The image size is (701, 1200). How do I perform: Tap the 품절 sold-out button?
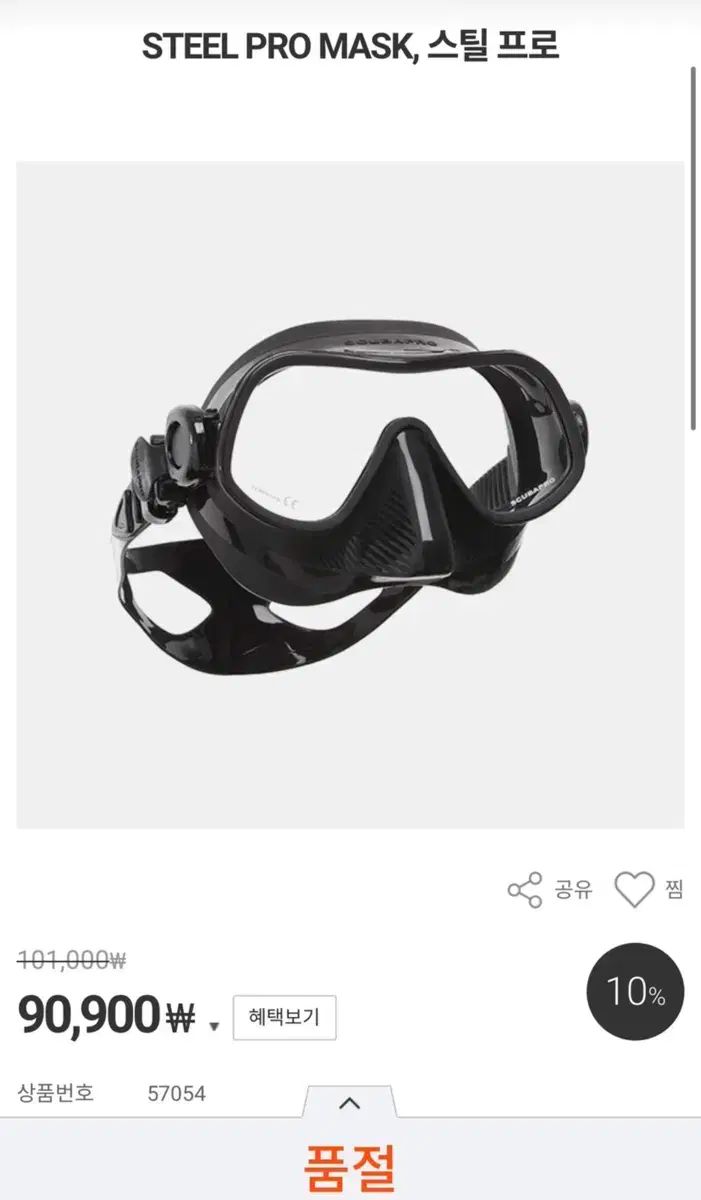tap(350, 1165)
